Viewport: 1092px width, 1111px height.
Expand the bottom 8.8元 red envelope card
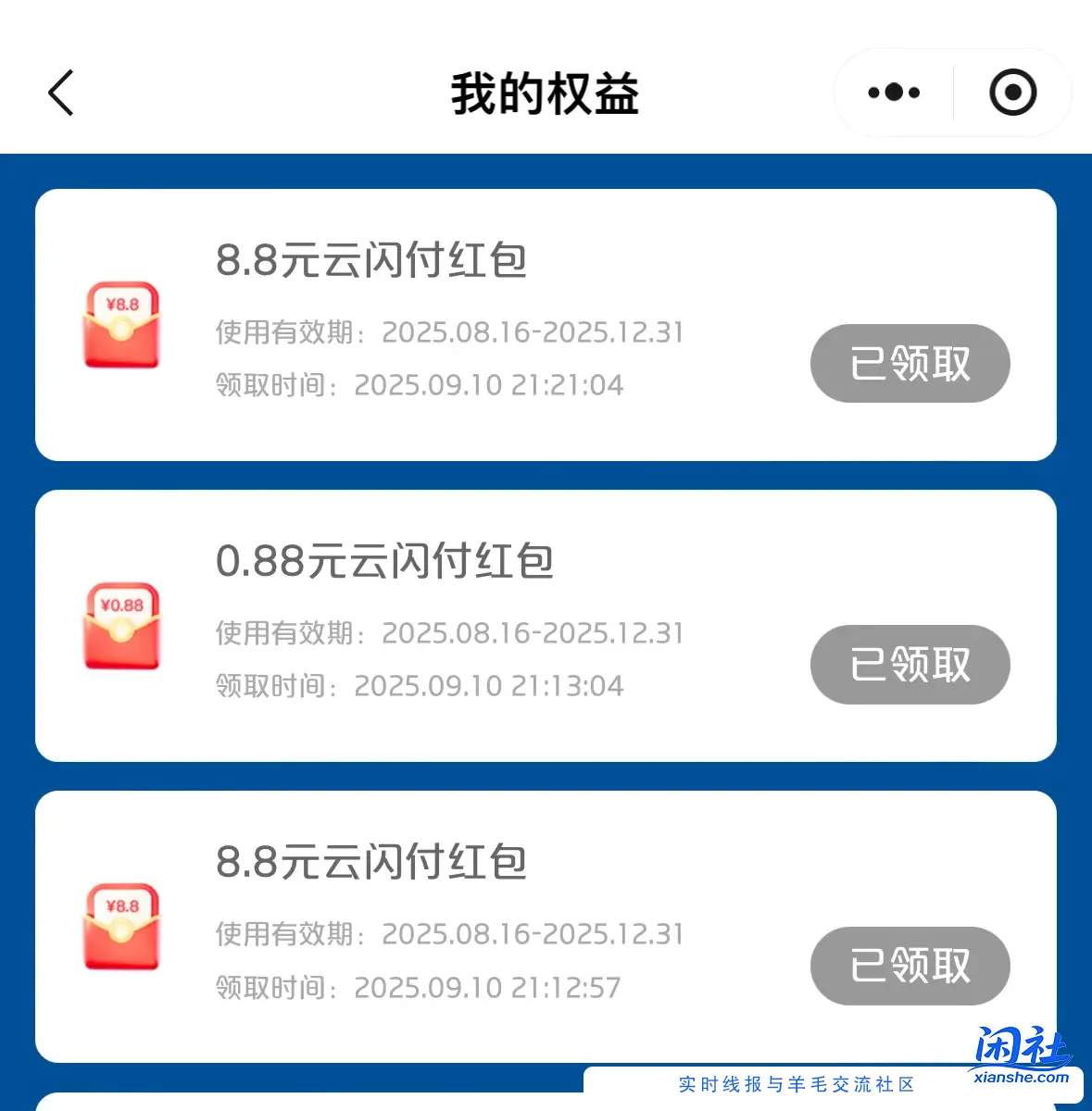[545, 925]
